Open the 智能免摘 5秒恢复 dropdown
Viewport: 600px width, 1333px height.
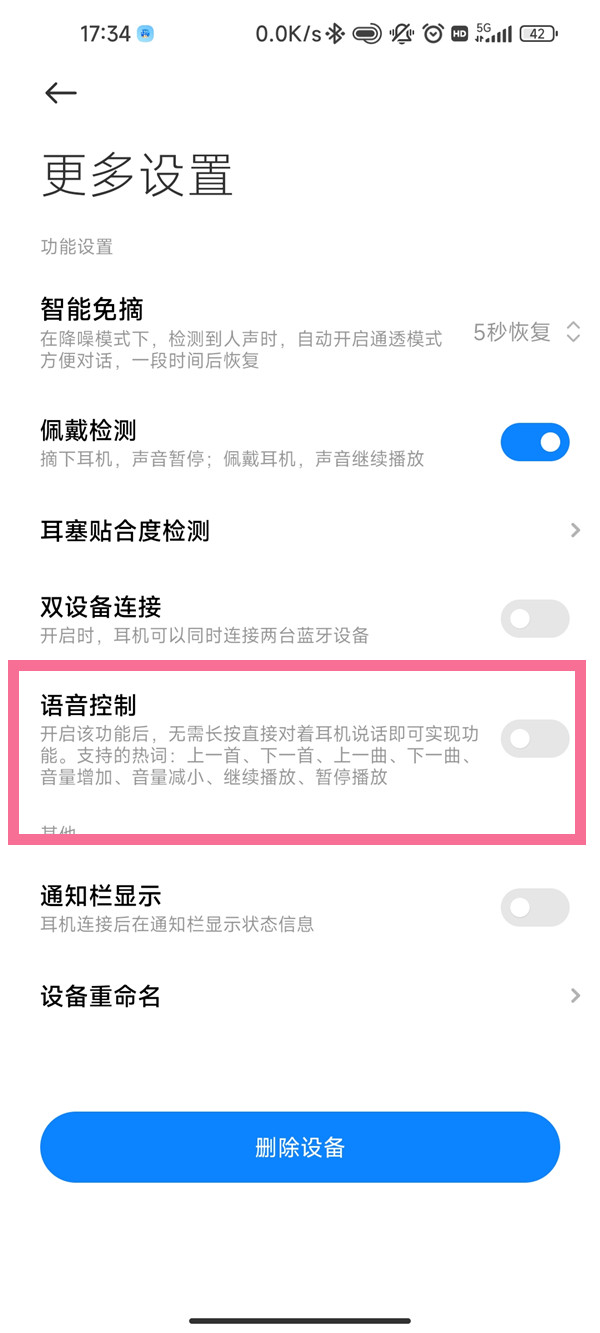tap(526, 332)
